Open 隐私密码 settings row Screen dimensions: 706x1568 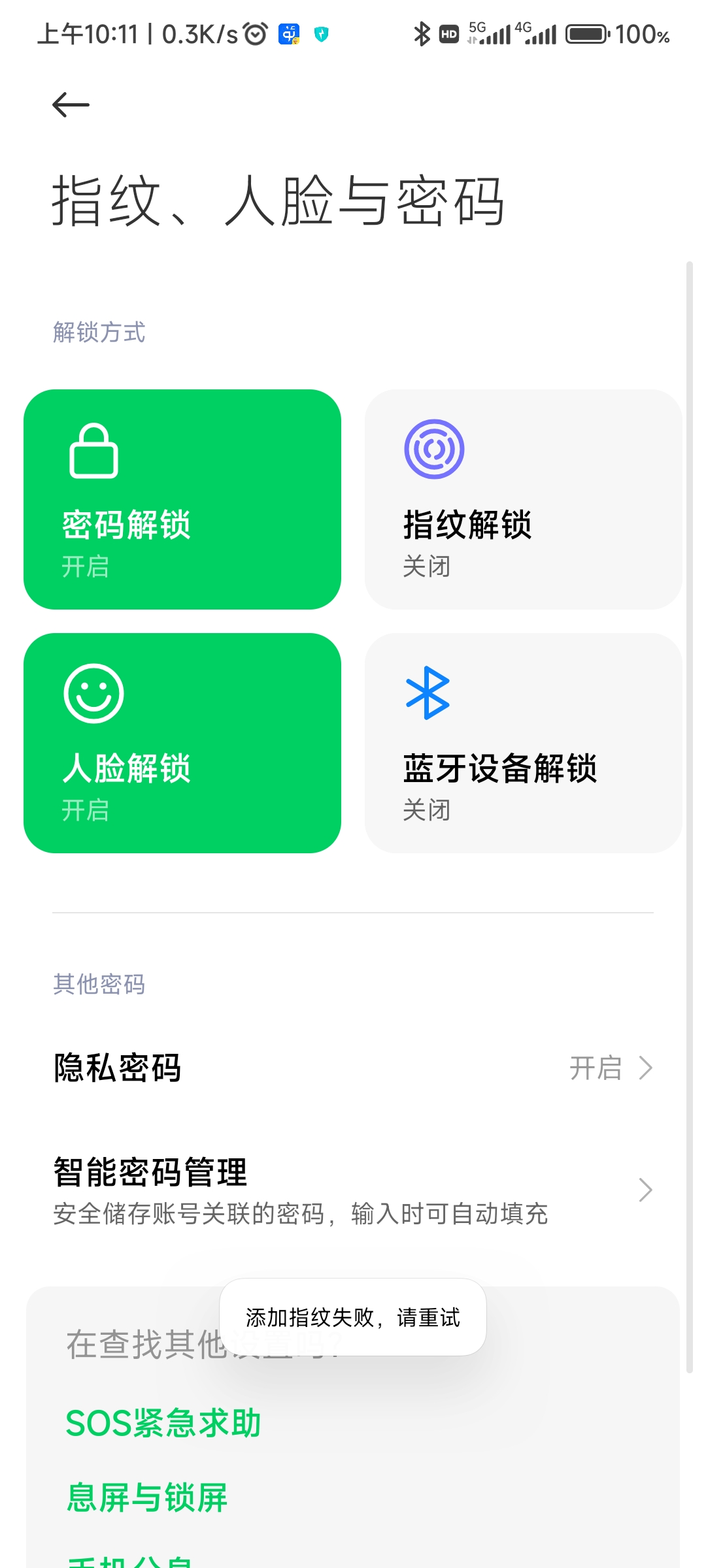coord(353,1068)
